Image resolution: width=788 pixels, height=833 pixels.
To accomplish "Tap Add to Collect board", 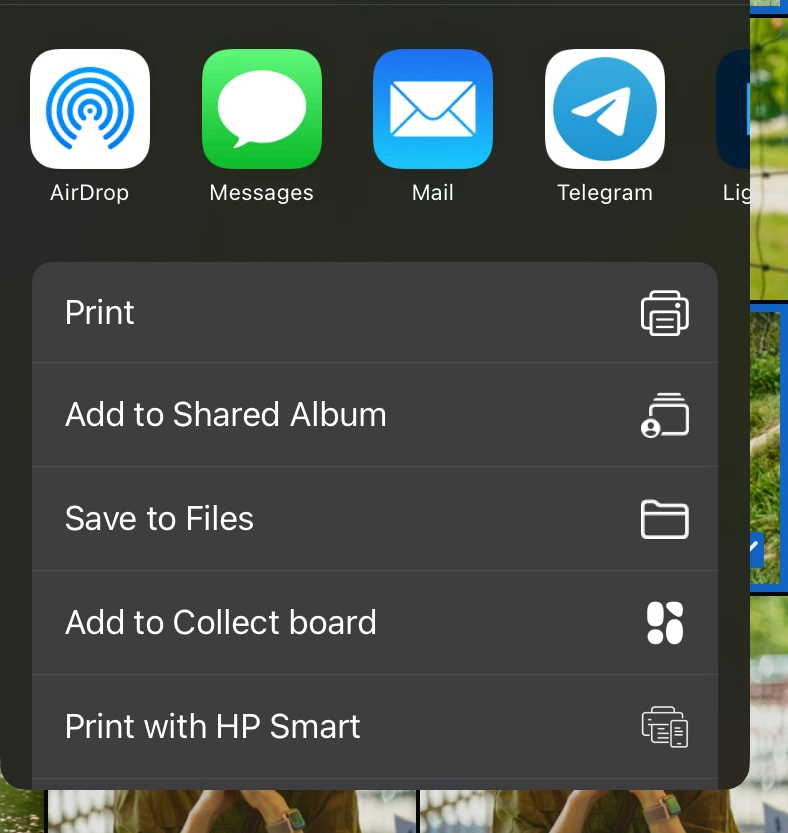I will click(375, 623).
